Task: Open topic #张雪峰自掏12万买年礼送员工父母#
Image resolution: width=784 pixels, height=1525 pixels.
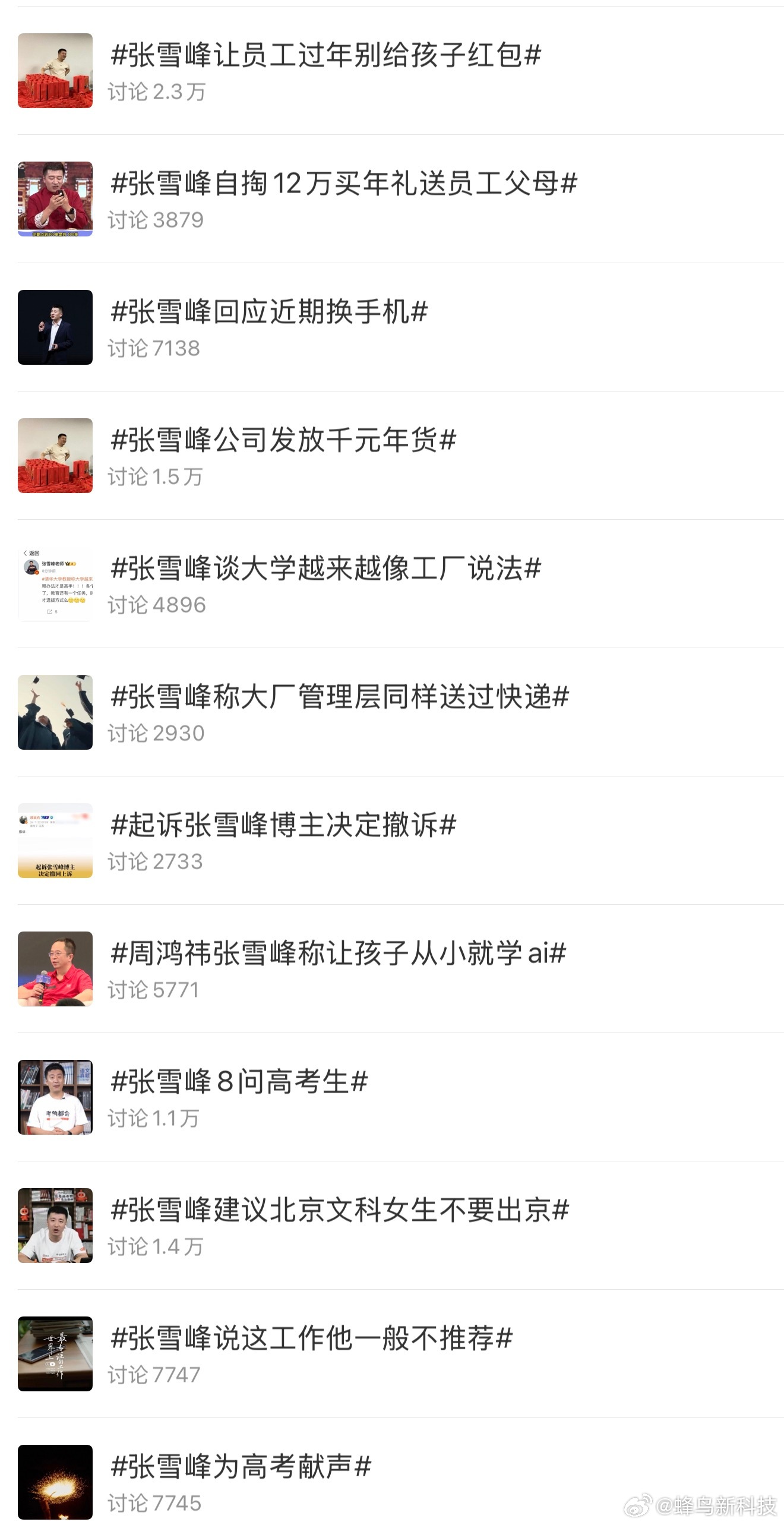Action: coord(344,185)
